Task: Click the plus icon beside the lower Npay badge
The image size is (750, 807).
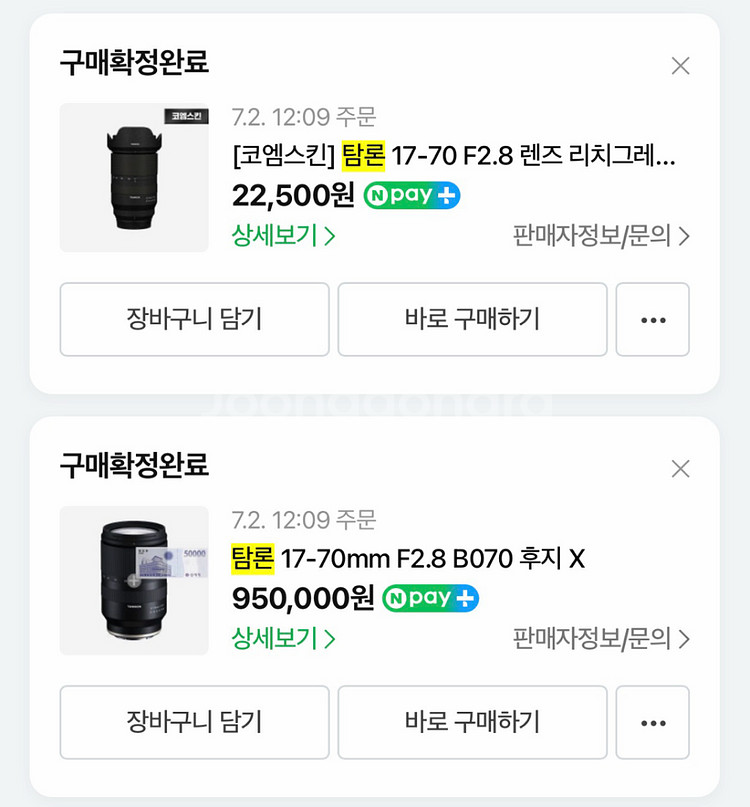Action: pos(467,600)
